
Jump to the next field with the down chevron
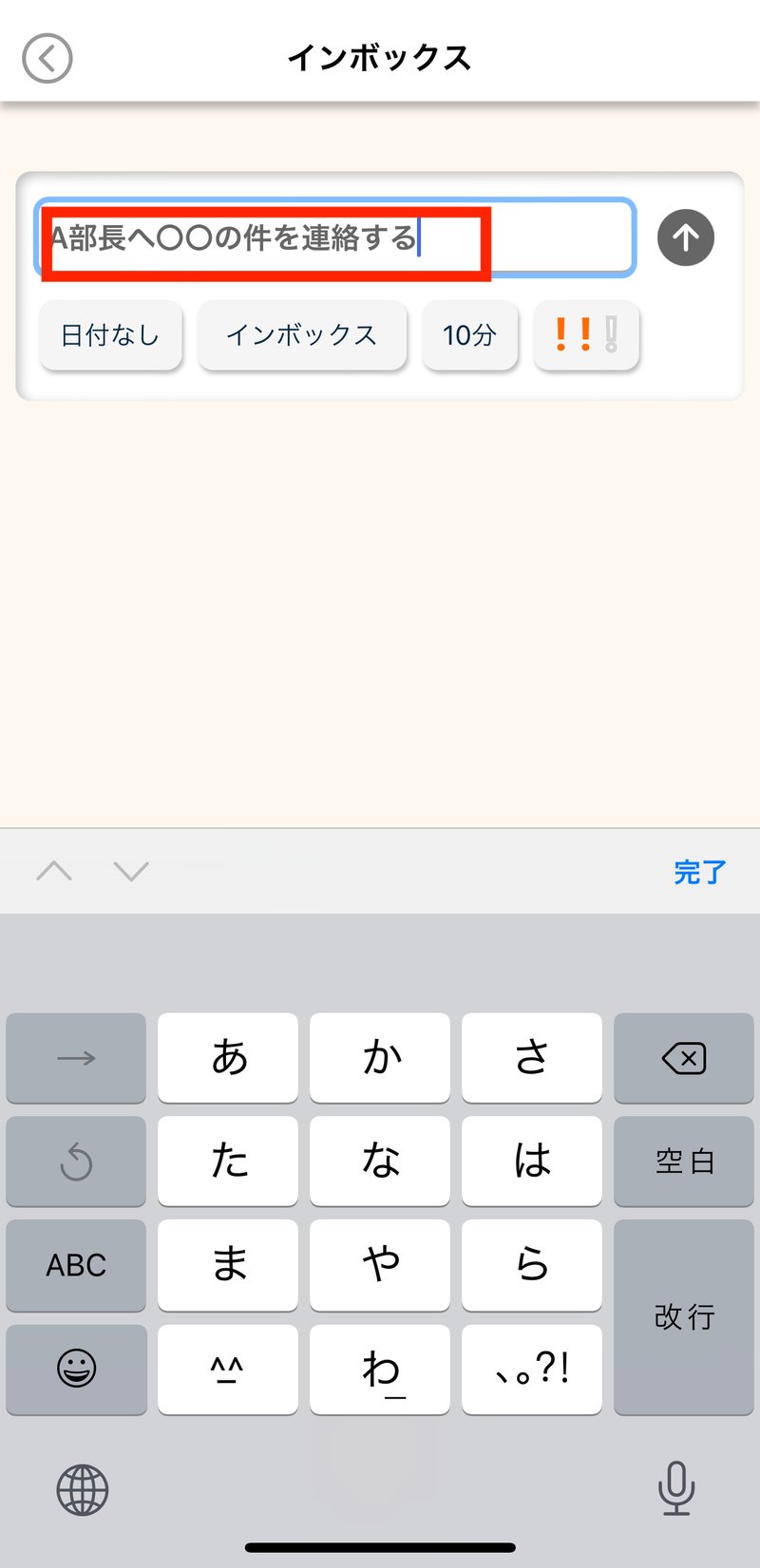[131, 871]
